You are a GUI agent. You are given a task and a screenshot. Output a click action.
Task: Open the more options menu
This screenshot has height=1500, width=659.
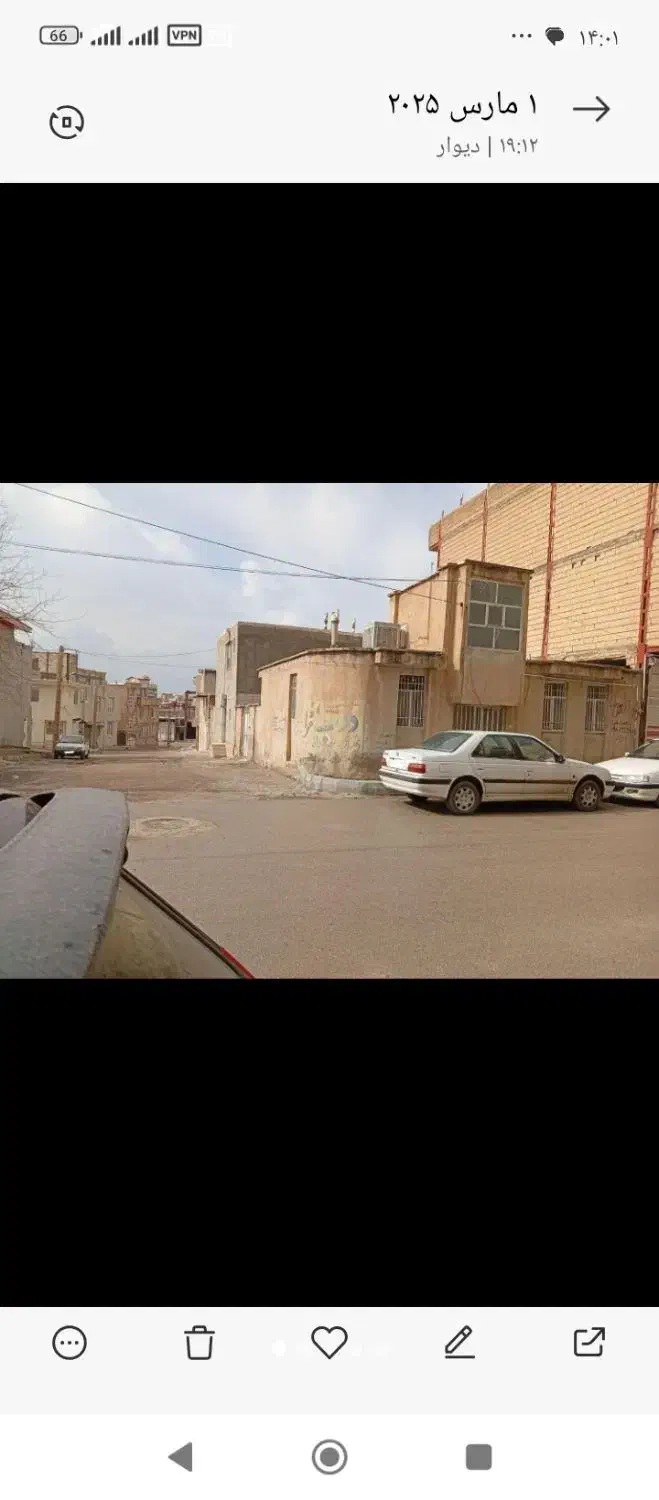click(x=69, y=1343)
